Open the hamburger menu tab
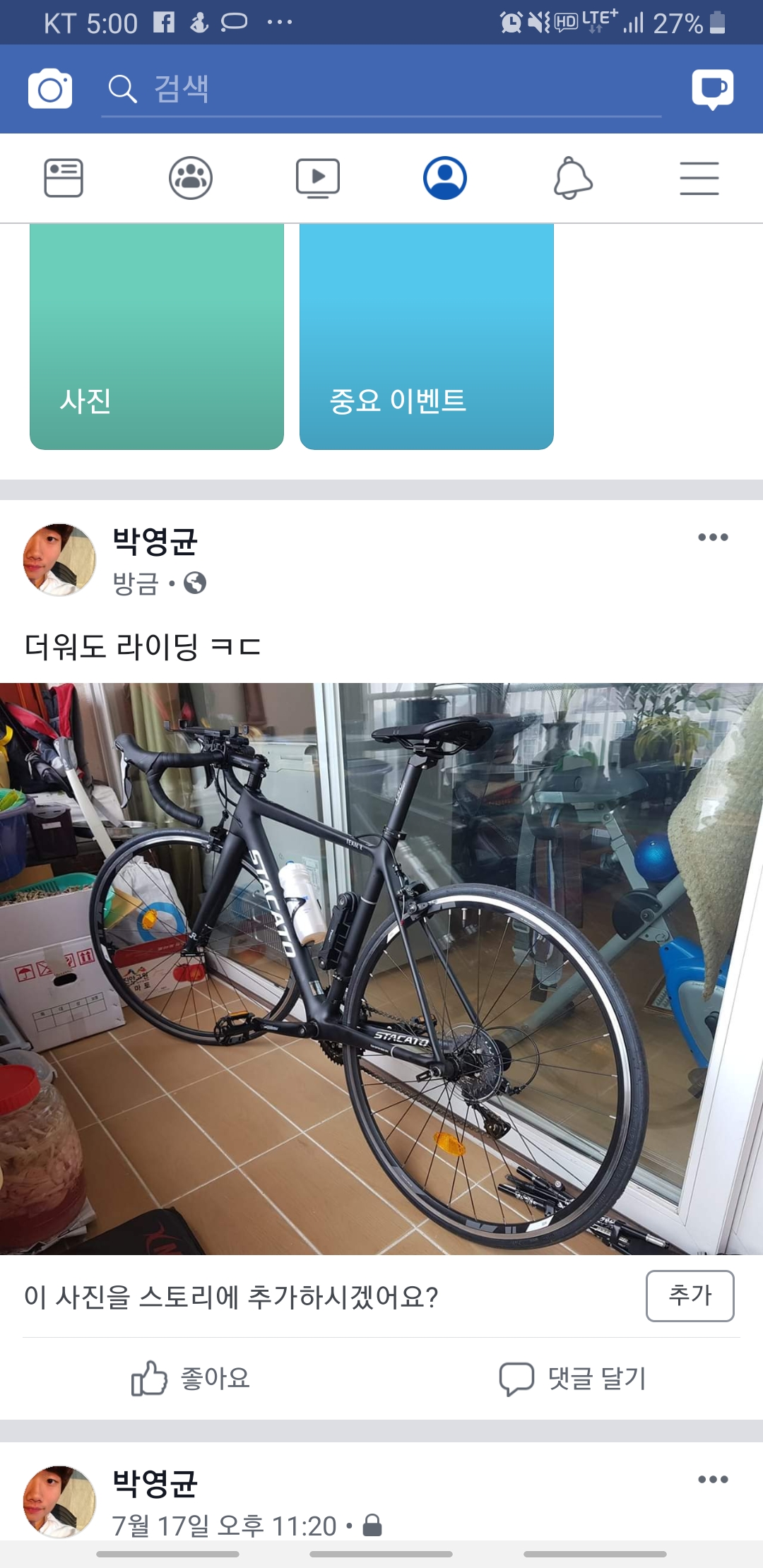 pyautogui.click(x=699, y=178)
